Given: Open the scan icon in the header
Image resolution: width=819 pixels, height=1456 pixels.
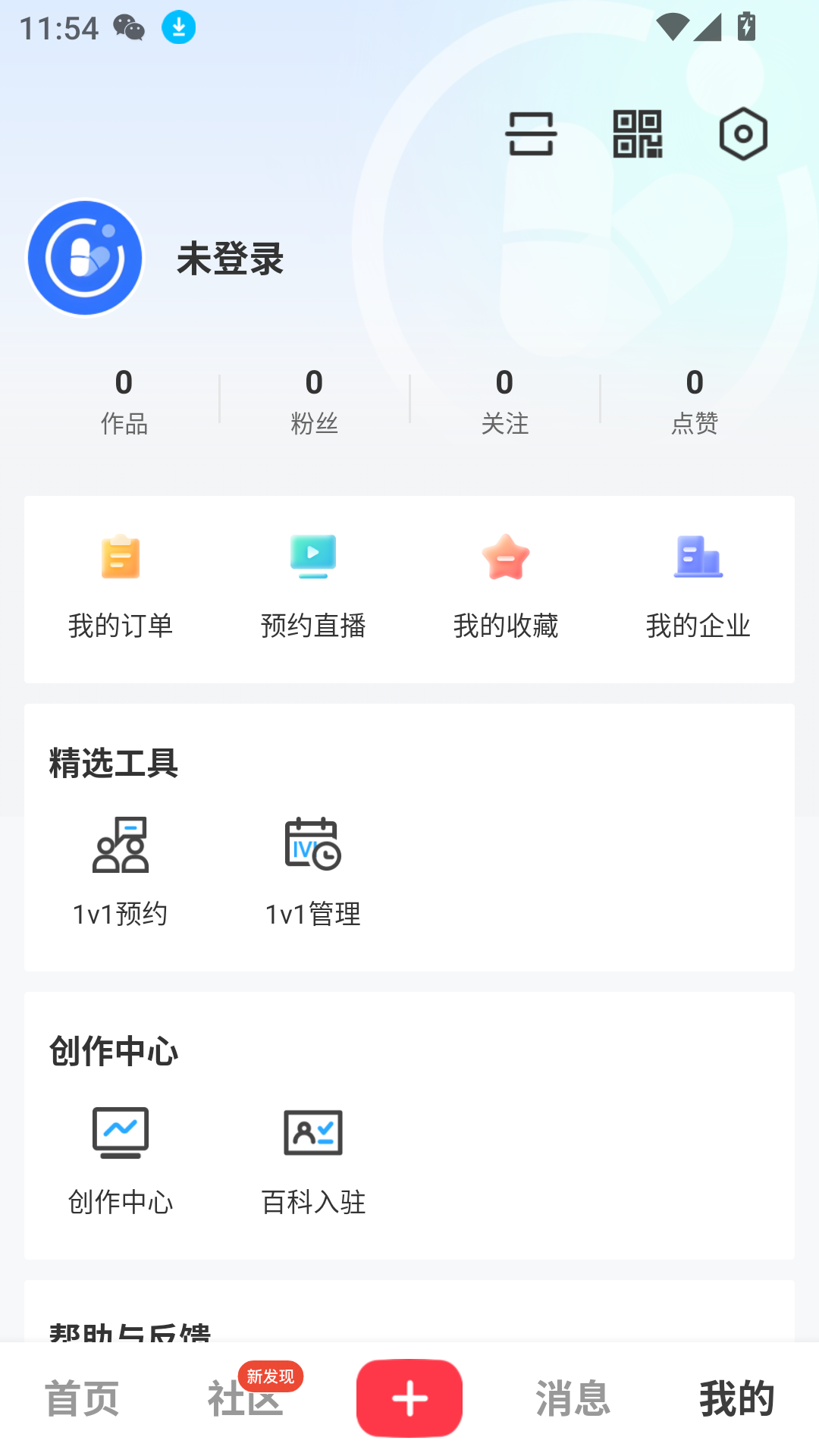Looking at the screenshot, I should click(x=531, y=133).
